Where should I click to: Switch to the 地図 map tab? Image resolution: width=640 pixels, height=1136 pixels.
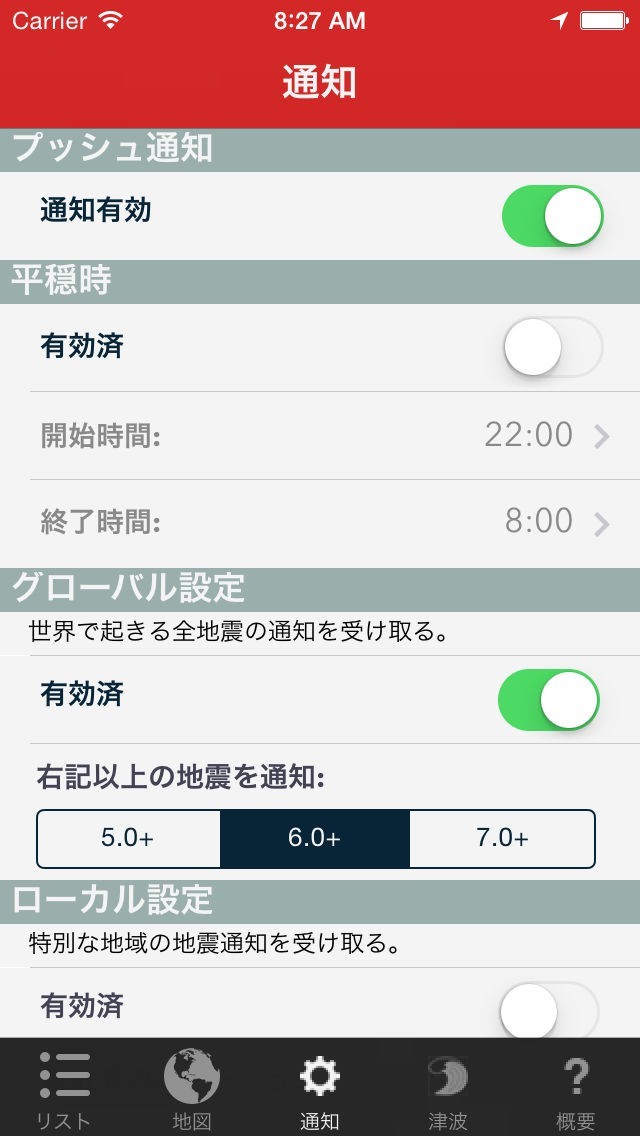coord(192,1088)
